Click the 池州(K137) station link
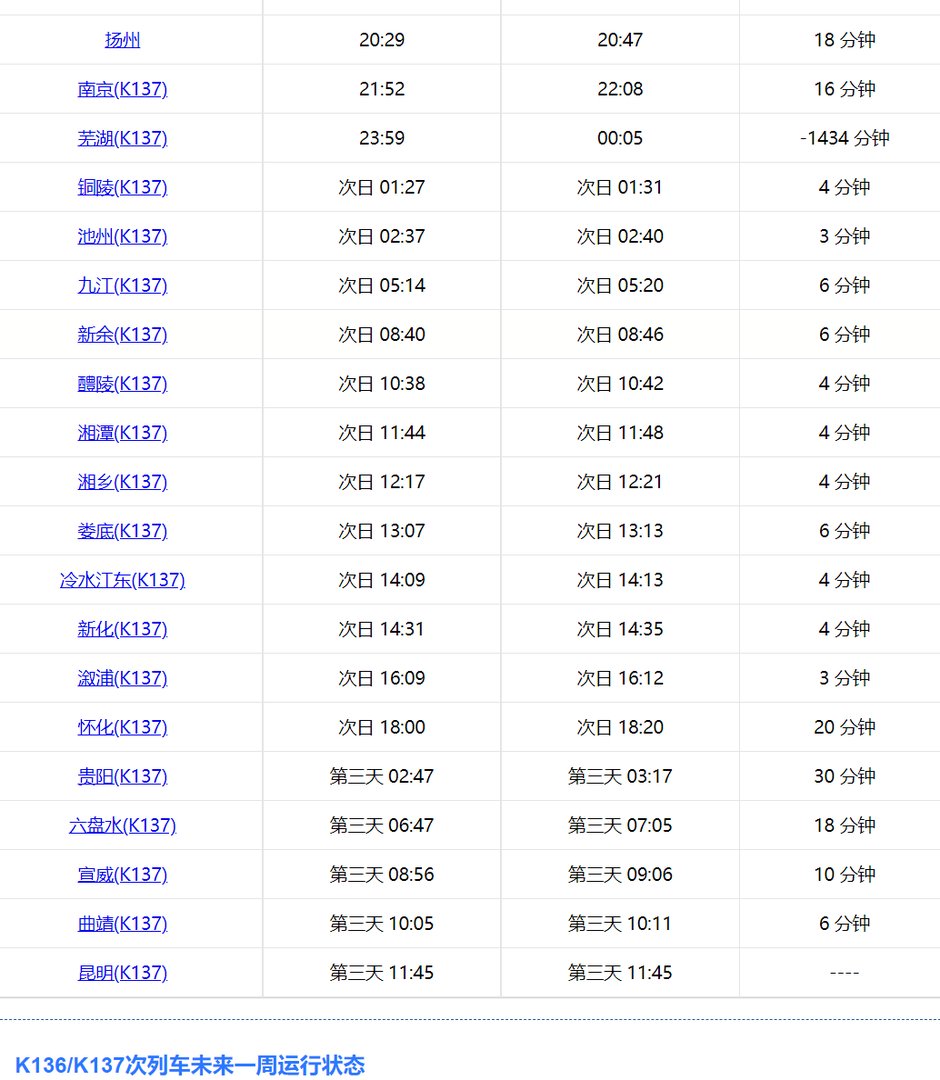Image resolution: width=940 pixels, height=1080 pixels. coord(122,236)
